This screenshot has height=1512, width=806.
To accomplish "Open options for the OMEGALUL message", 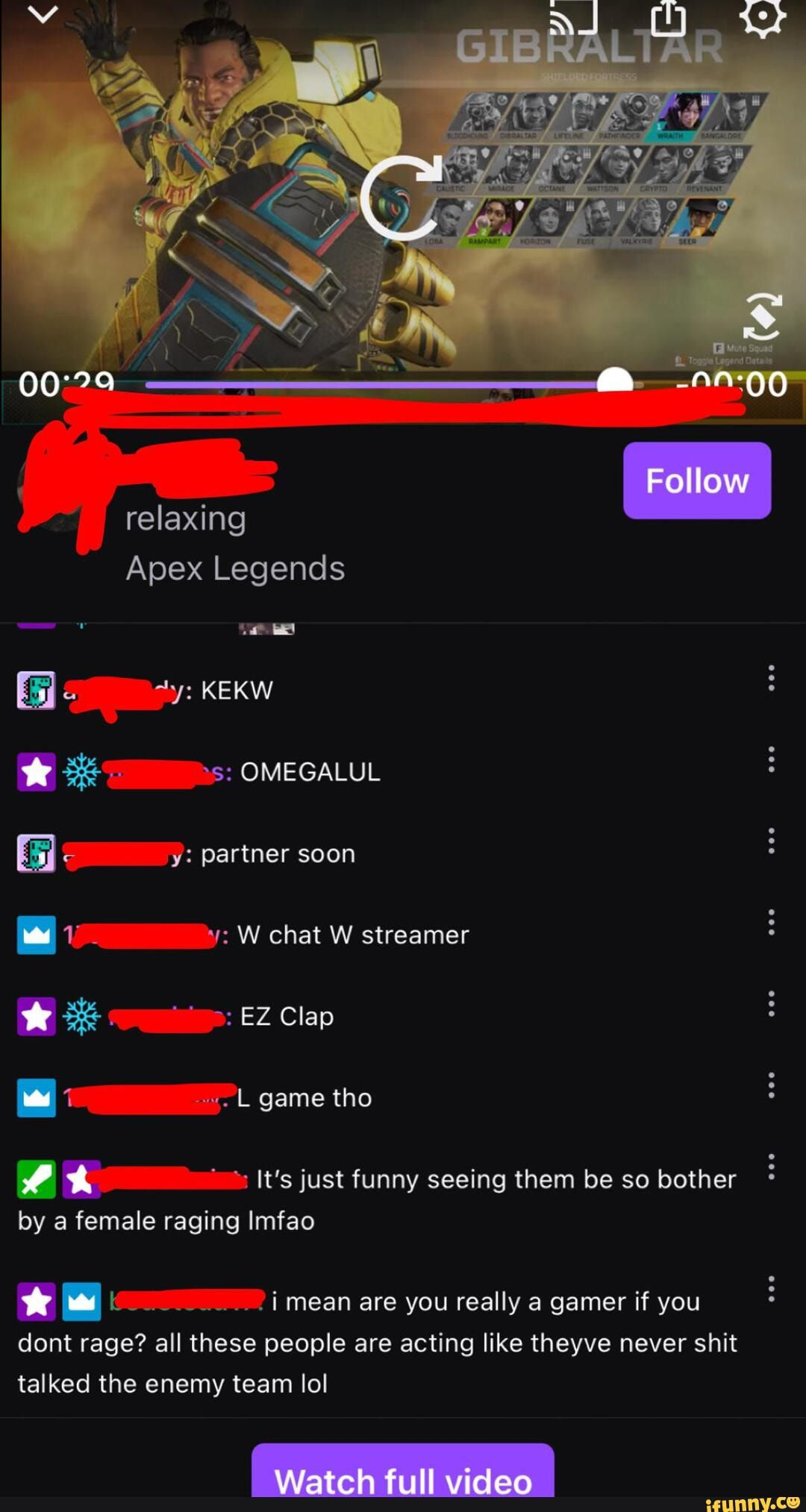I will [771, 759].
